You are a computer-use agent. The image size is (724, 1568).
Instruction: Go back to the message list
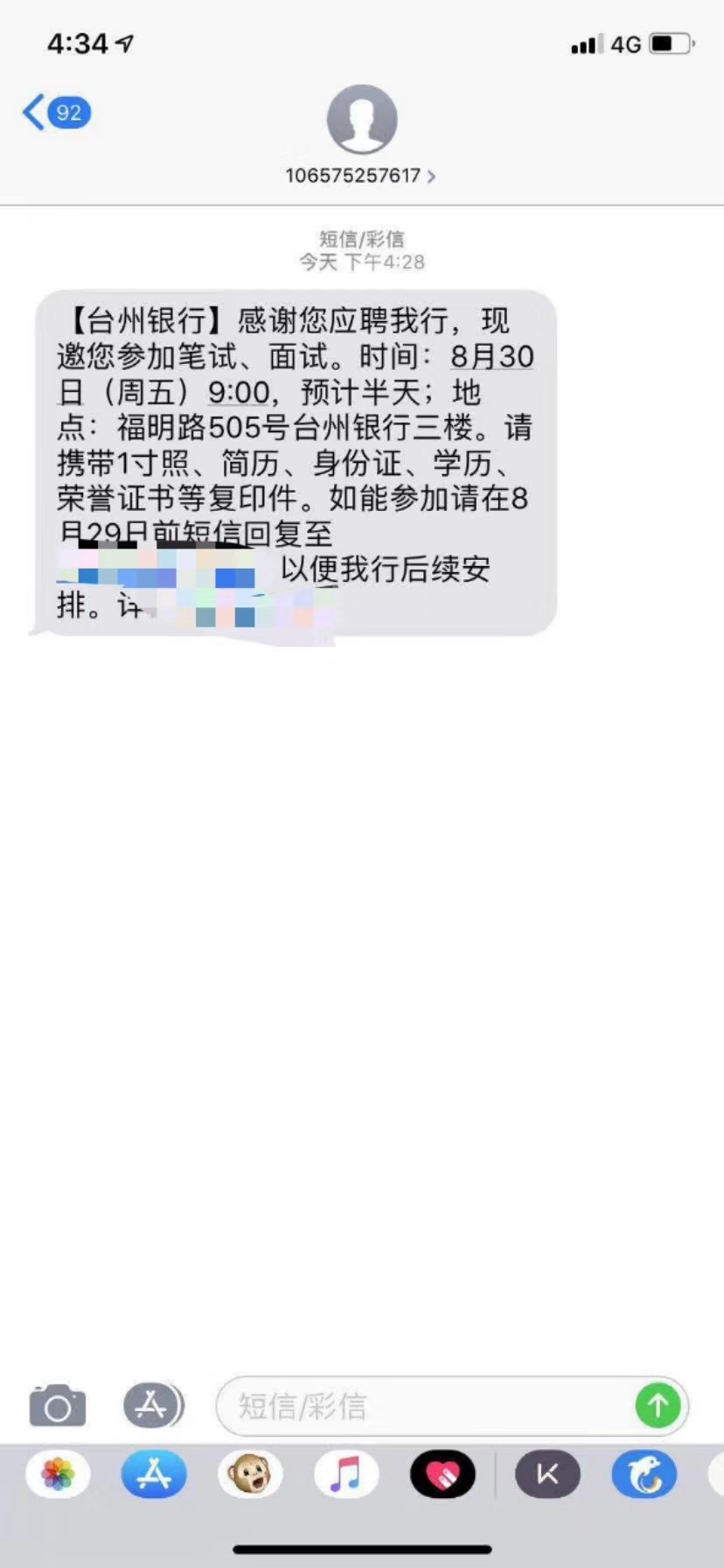(x=56, y=113)
